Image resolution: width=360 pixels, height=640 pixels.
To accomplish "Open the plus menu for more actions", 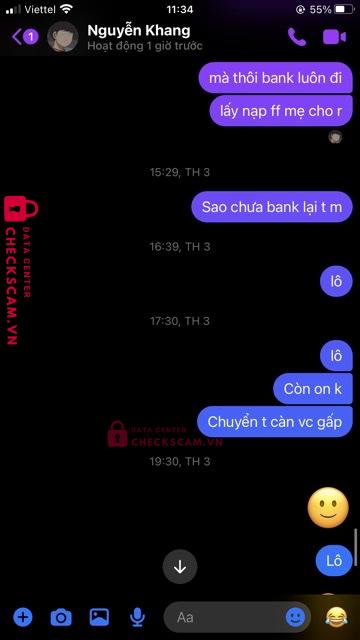I will 23,617.
